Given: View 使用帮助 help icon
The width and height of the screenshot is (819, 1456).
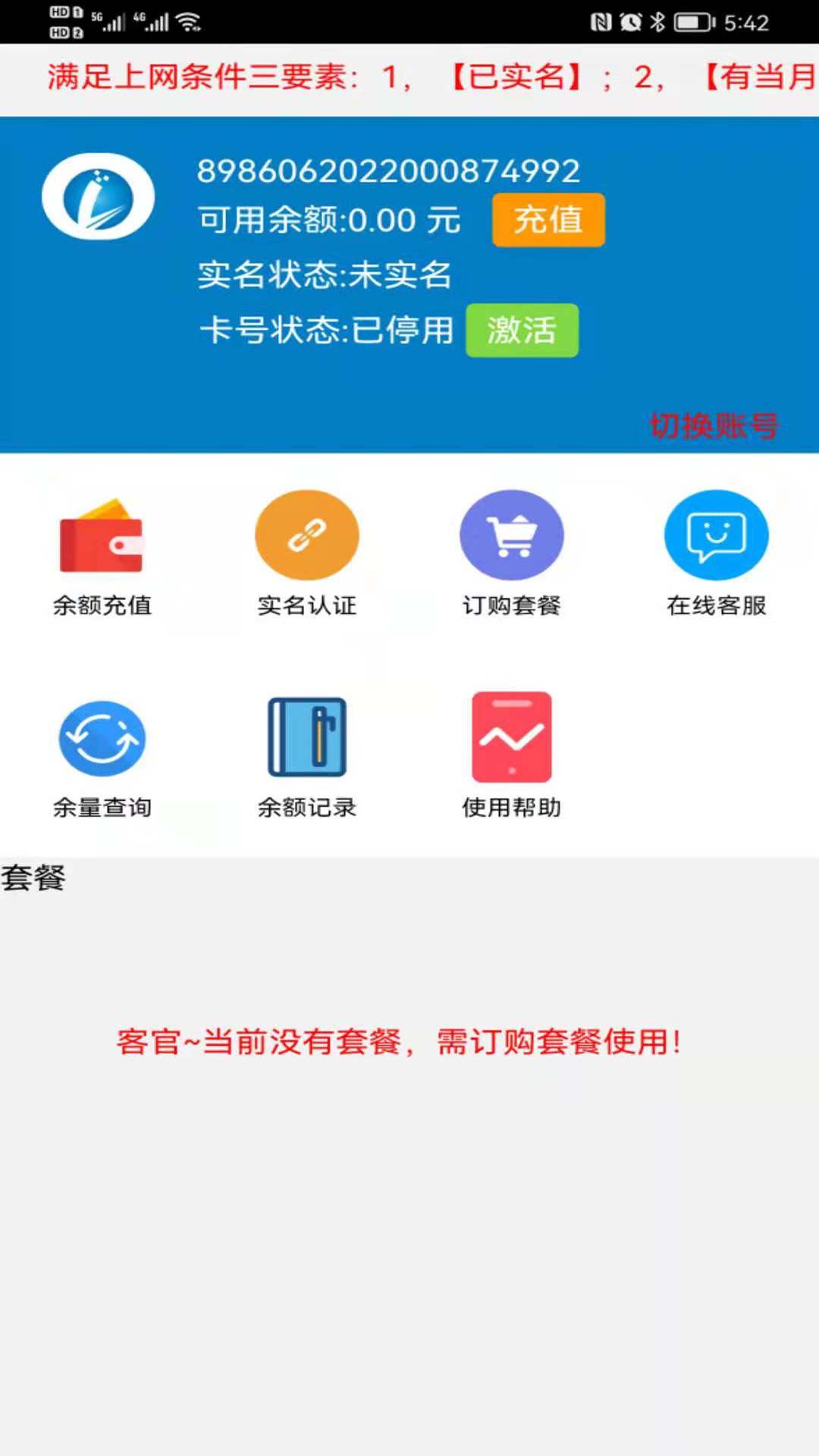Looking at the screenshot, I should [512, 736].
